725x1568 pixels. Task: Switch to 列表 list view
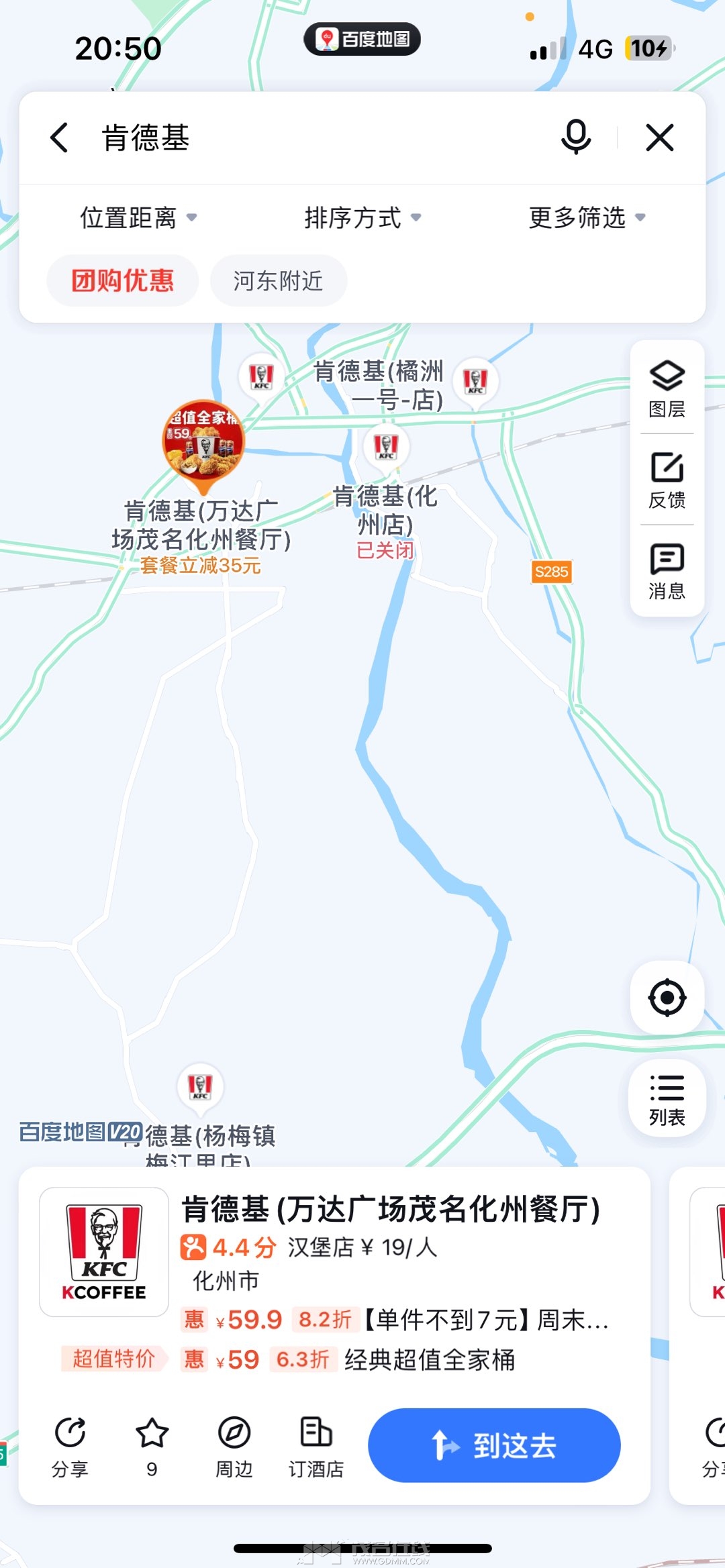(667, 1099)
